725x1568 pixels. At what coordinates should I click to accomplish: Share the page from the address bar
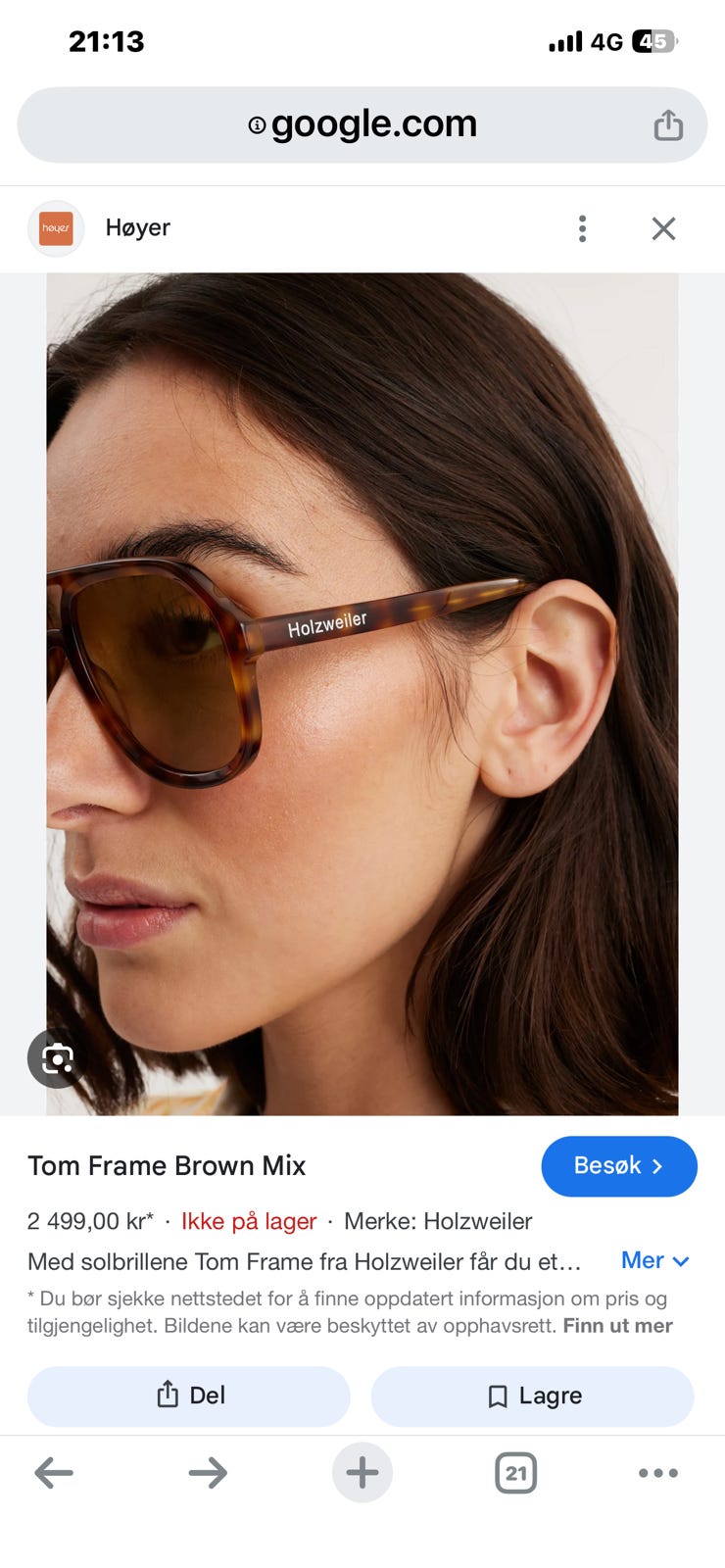coord(668,124)
